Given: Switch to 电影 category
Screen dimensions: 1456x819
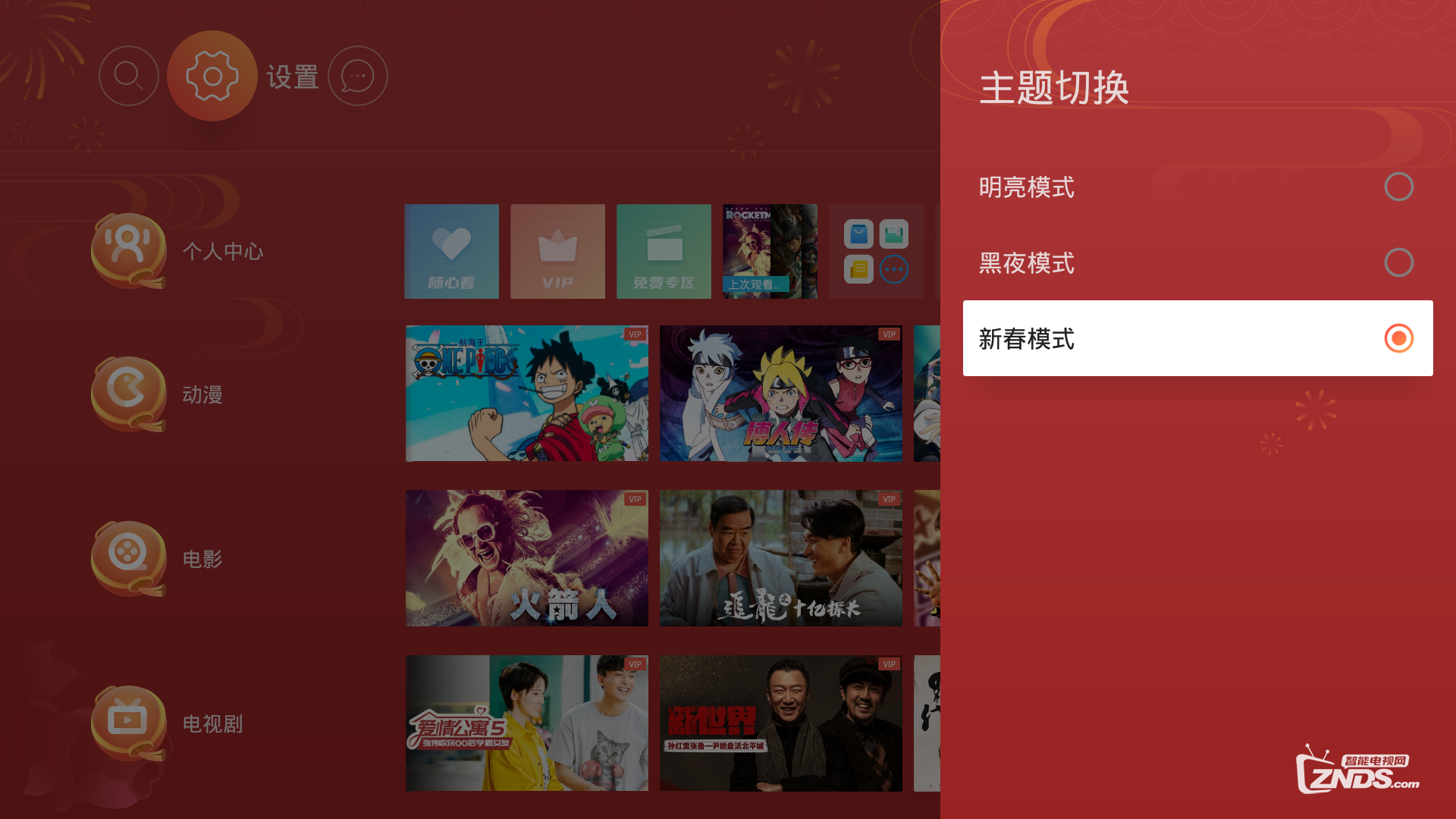Looking at the screenshot, I should [x=159, y=559].
